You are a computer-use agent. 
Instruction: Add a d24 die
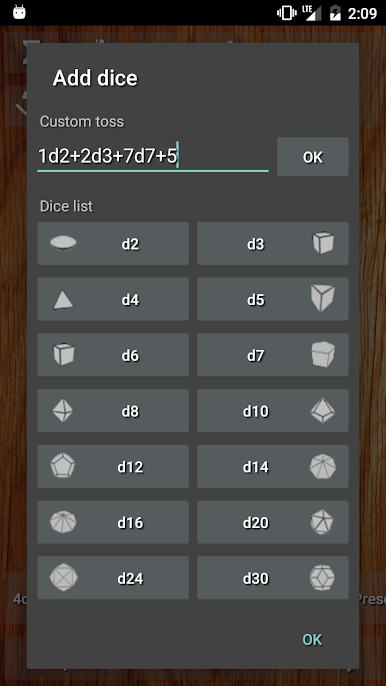point(113,578)
